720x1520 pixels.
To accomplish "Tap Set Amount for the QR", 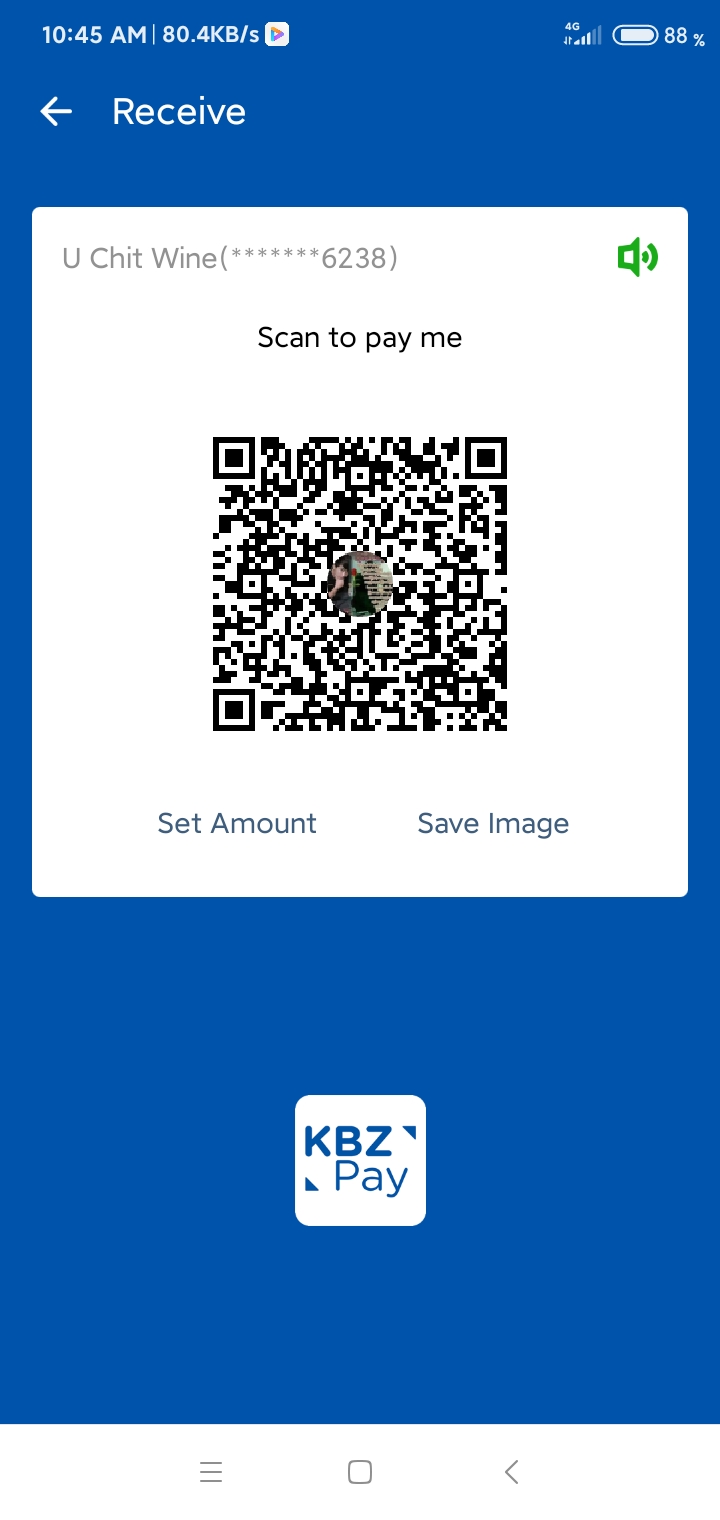I will pos(237,823).
